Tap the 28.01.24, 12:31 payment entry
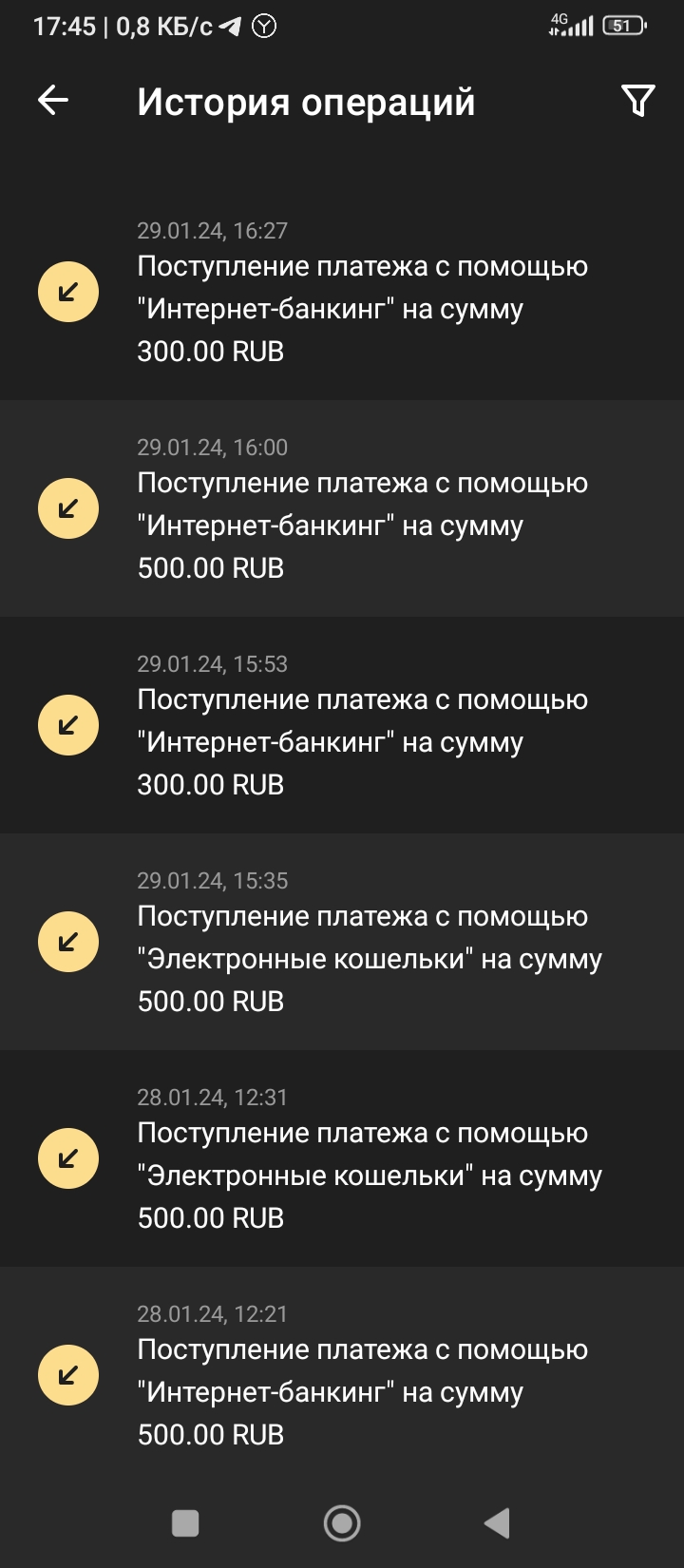 coord(342,1159)
